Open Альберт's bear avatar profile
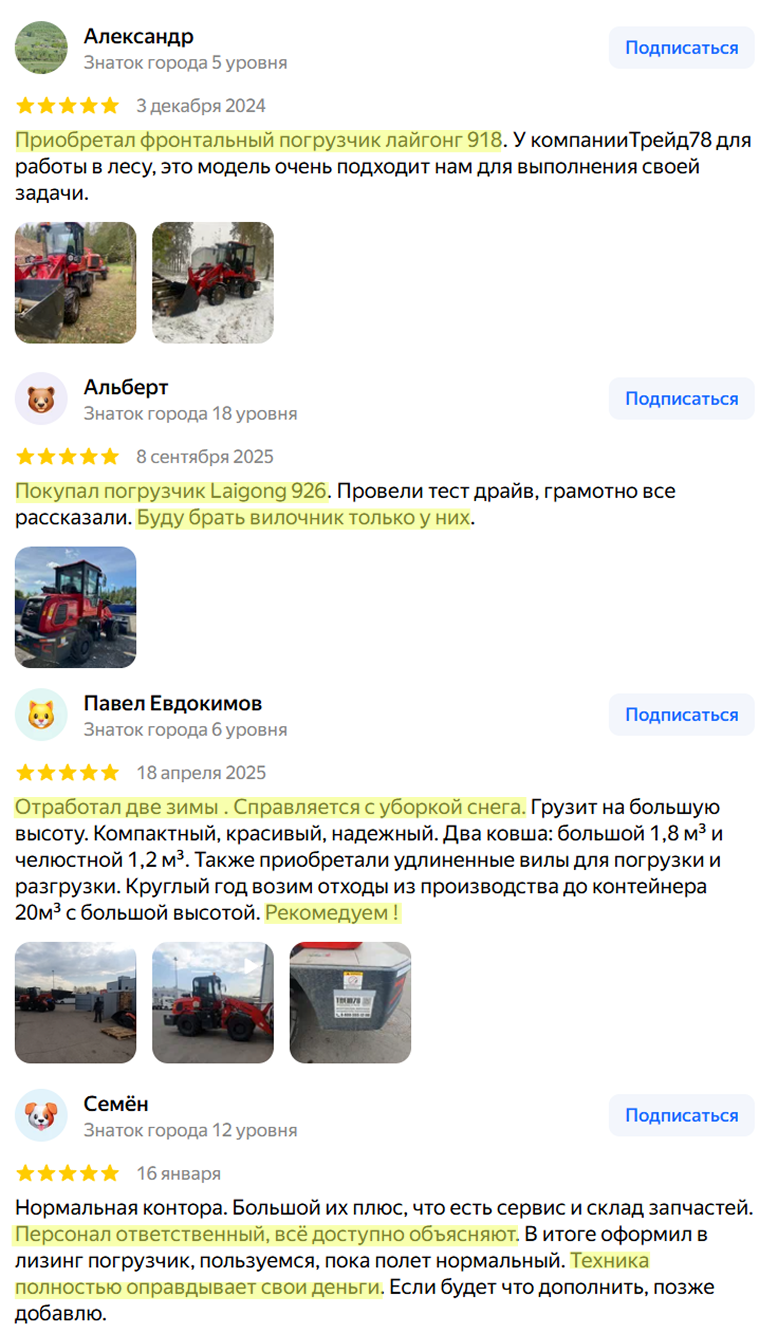This screenshot has height=1333, width=767. [x=41, y=399]
